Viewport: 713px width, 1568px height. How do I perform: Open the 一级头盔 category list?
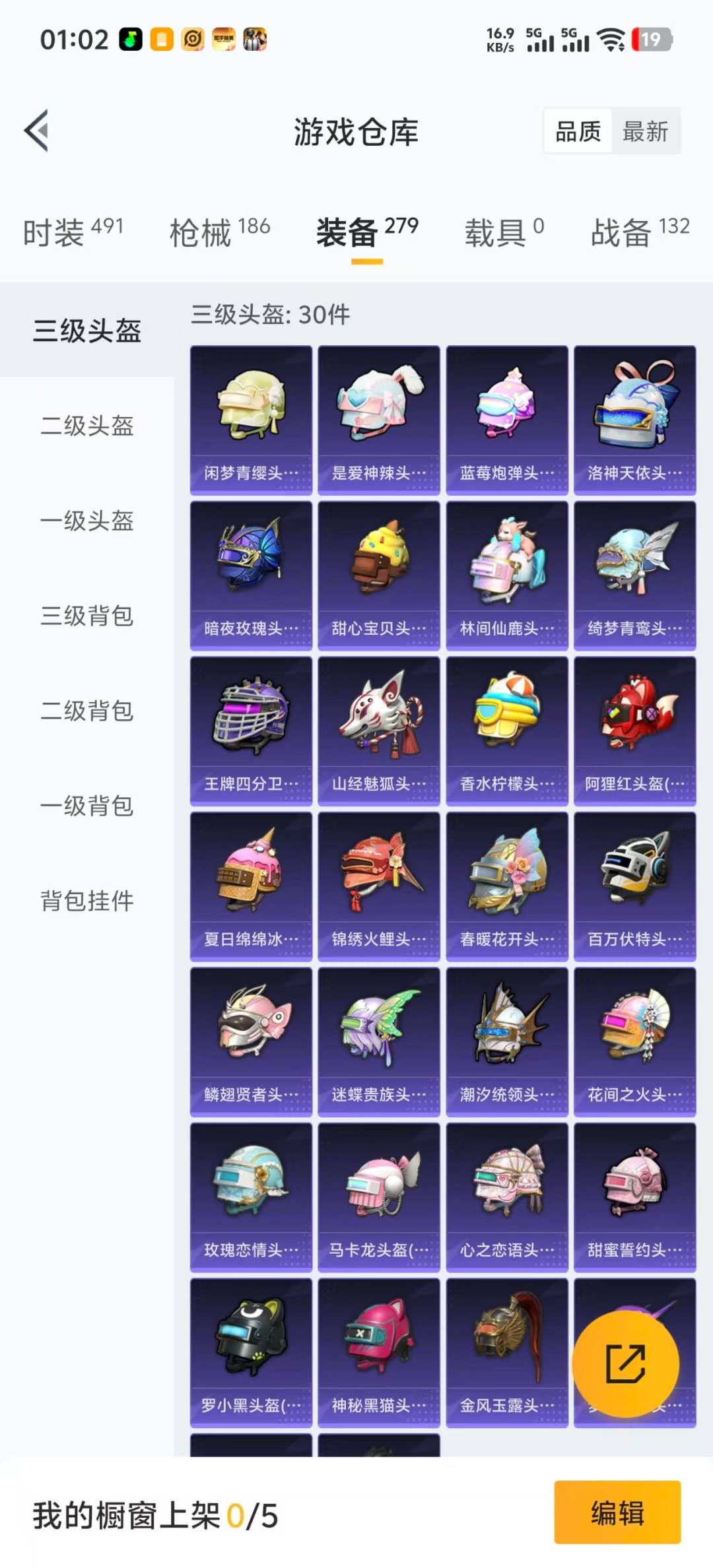86,522
